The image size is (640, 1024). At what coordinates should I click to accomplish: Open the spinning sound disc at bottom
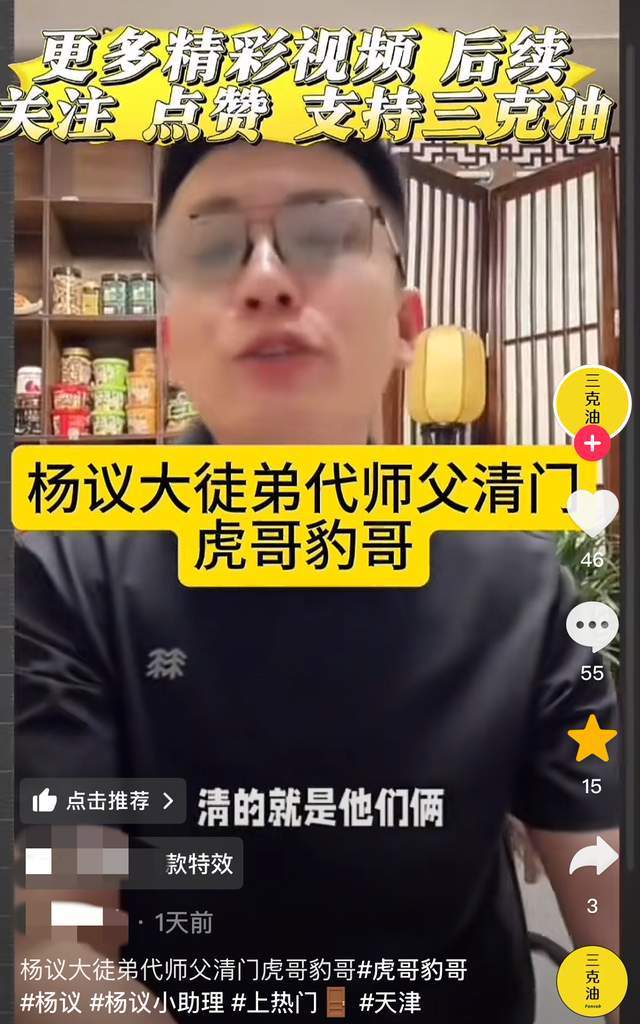592,980
